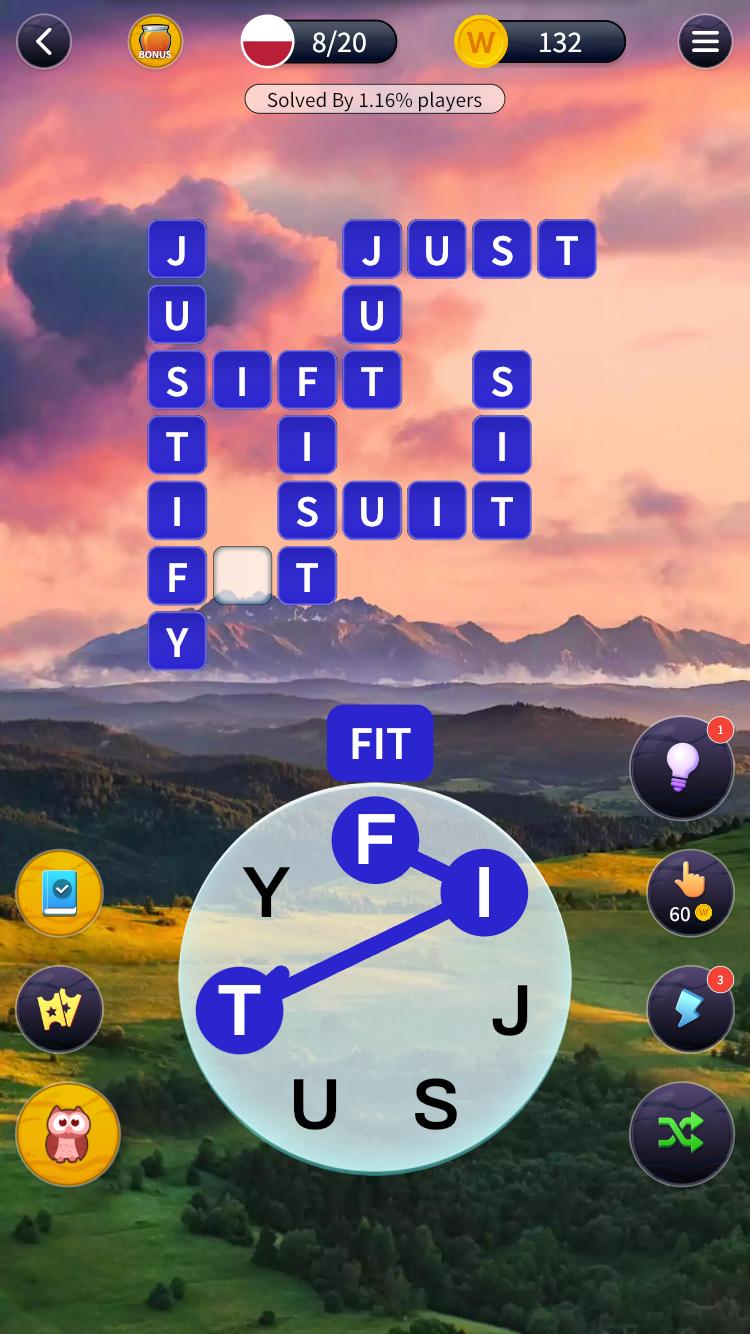
Task: Open the hamburger menu
Action: (705, 42)
